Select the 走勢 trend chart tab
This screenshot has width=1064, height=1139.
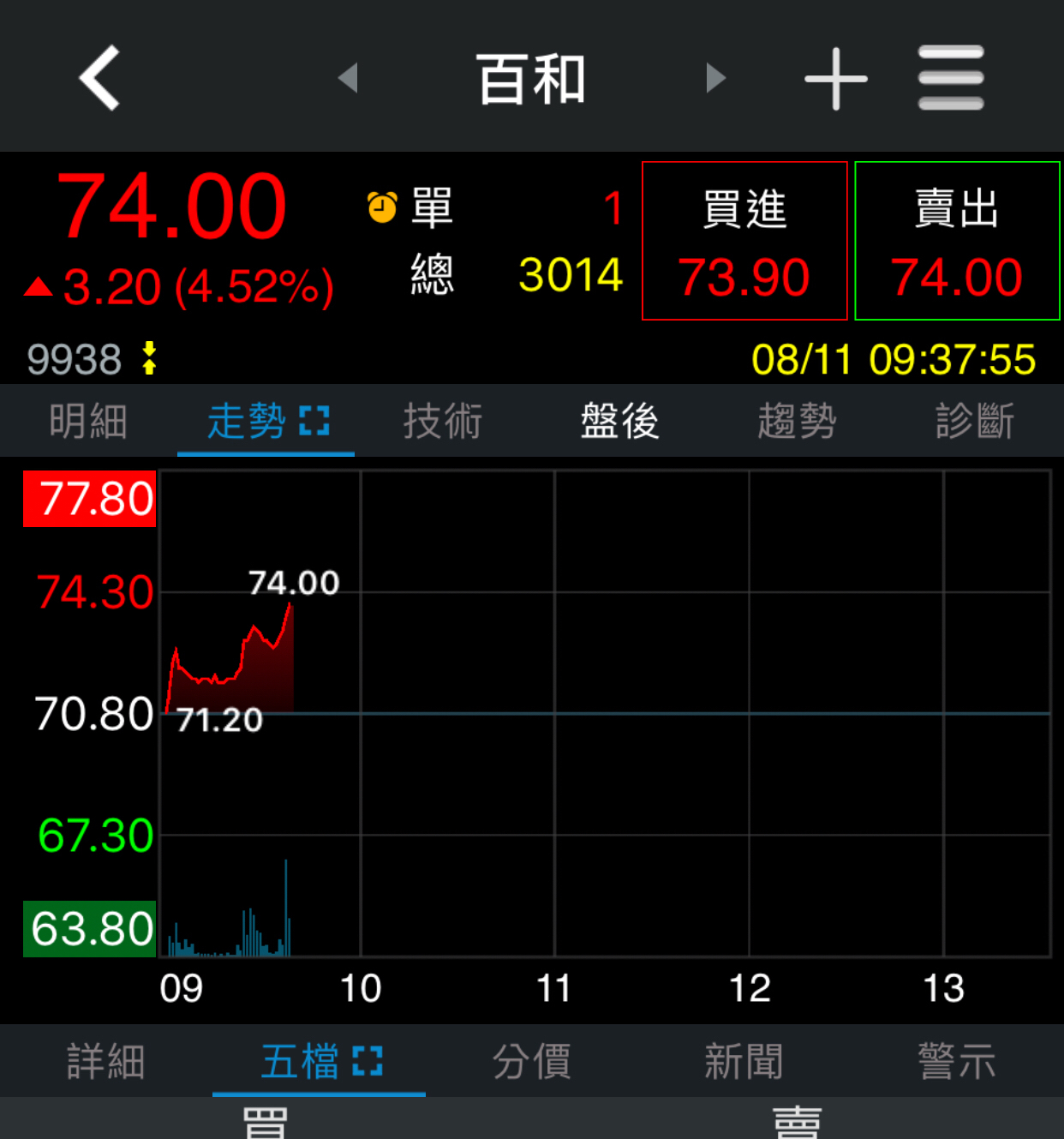266,421
